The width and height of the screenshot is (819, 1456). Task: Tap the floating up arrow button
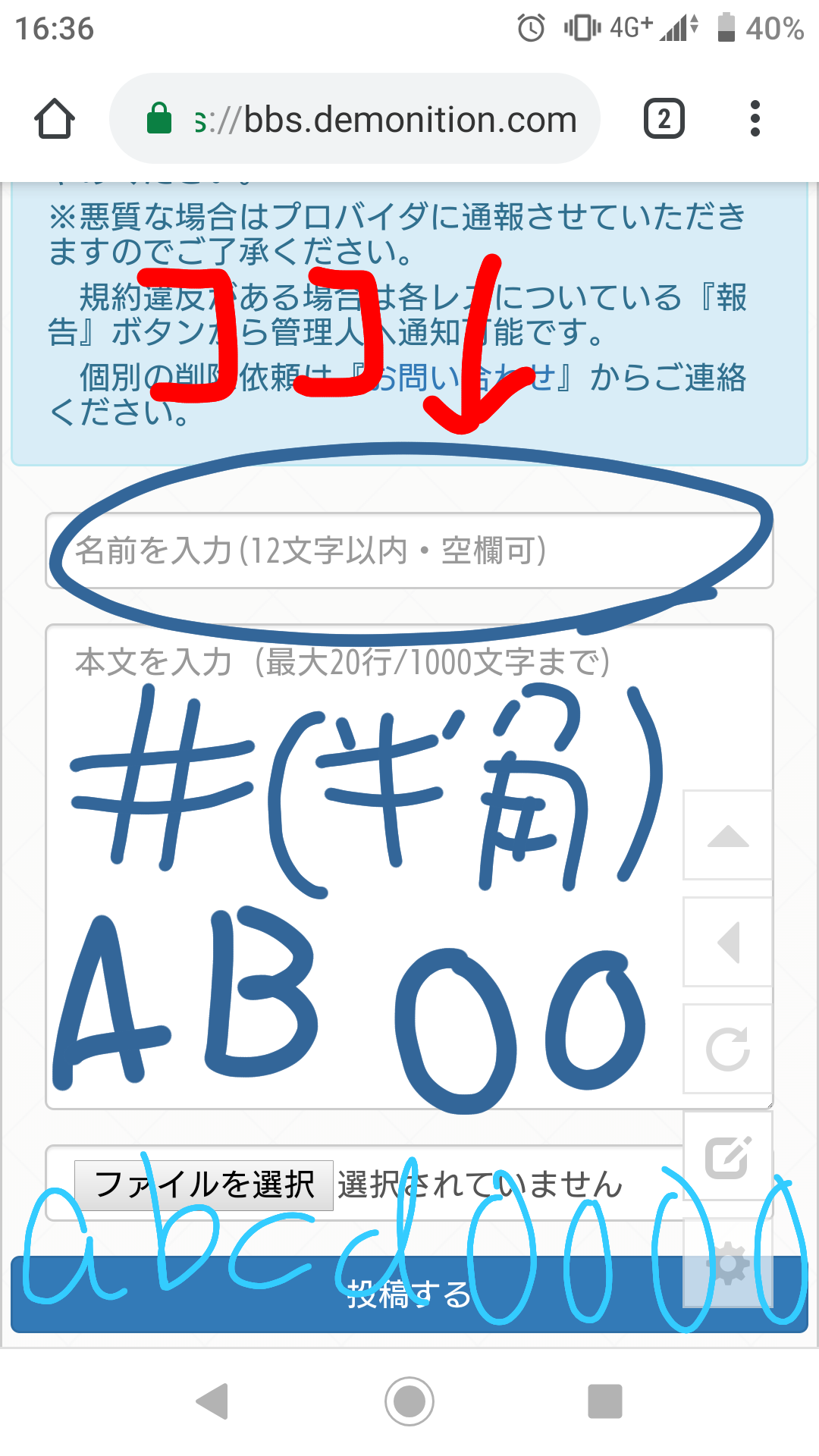[x=728, y=835]
